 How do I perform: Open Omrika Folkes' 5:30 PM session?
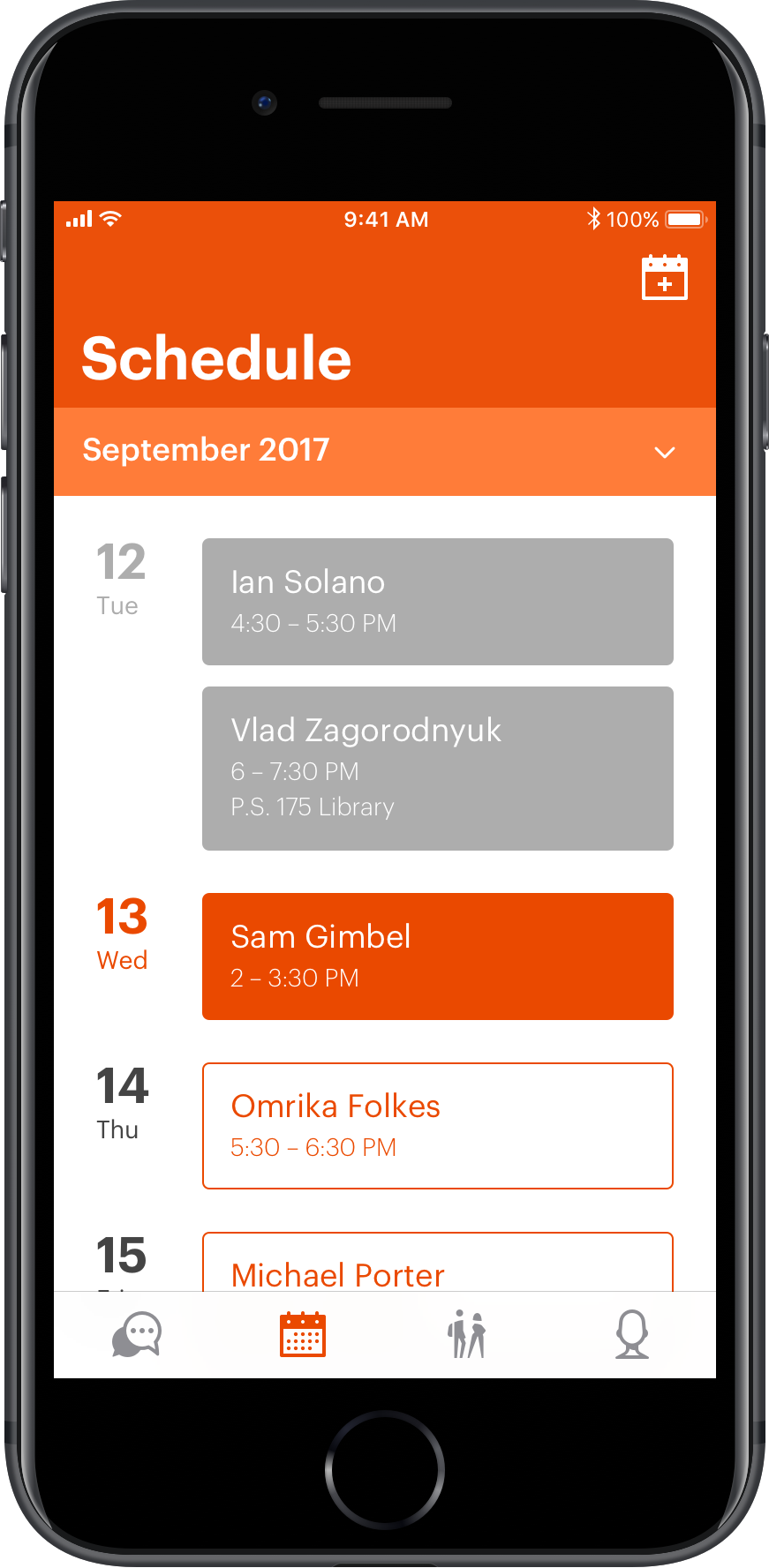point(437,1125)
